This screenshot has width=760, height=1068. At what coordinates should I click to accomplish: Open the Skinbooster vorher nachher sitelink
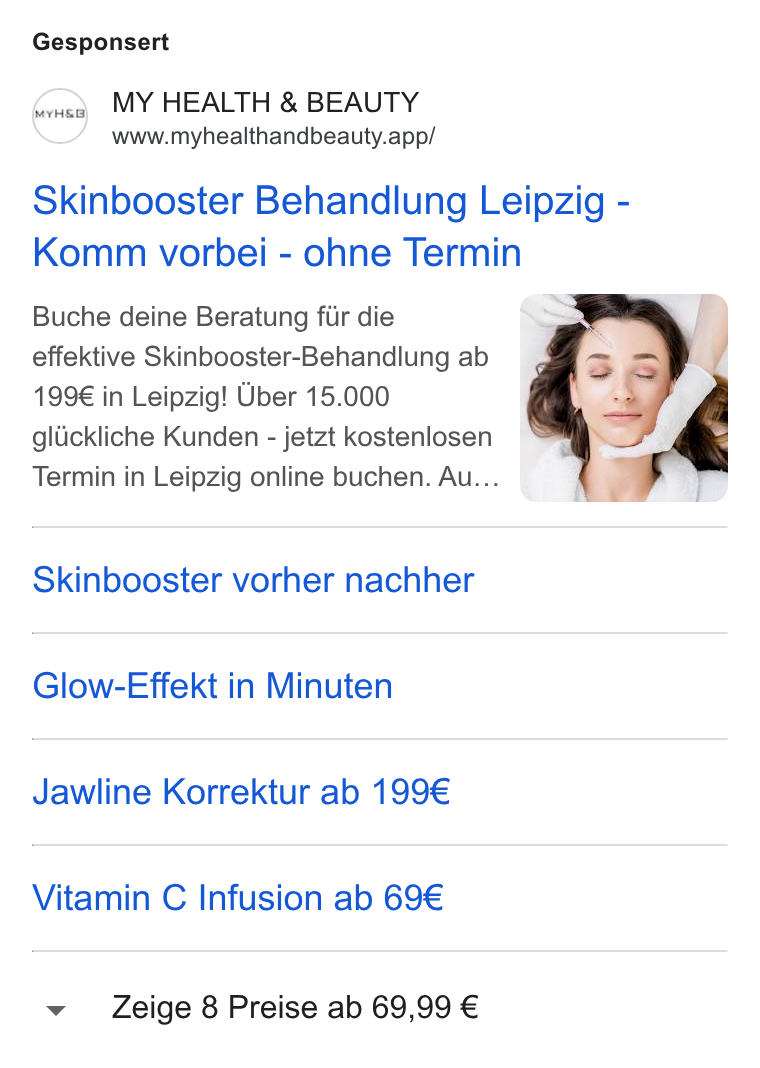coord(253,580)
